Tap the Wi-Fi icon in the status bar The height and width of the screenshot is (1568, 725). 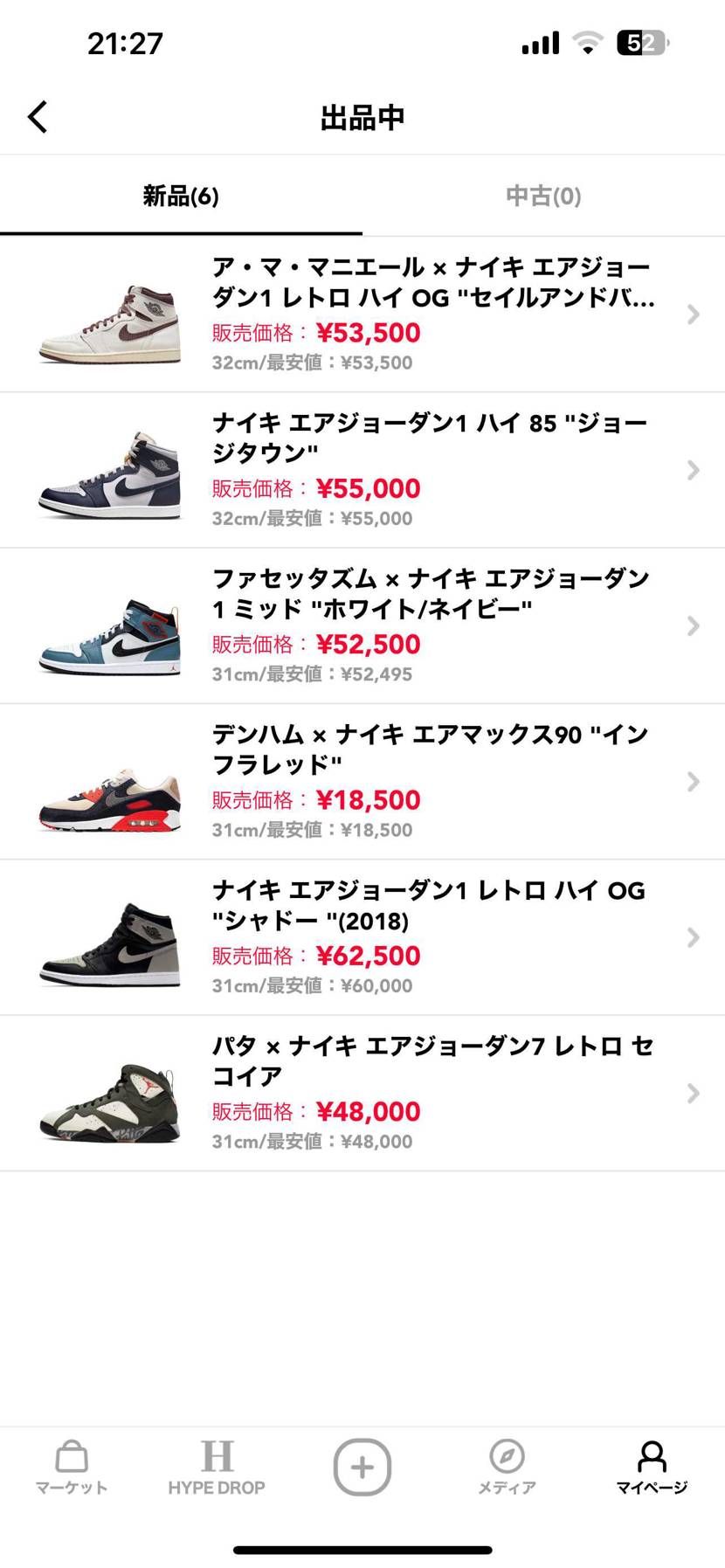(x=587, y=42)
